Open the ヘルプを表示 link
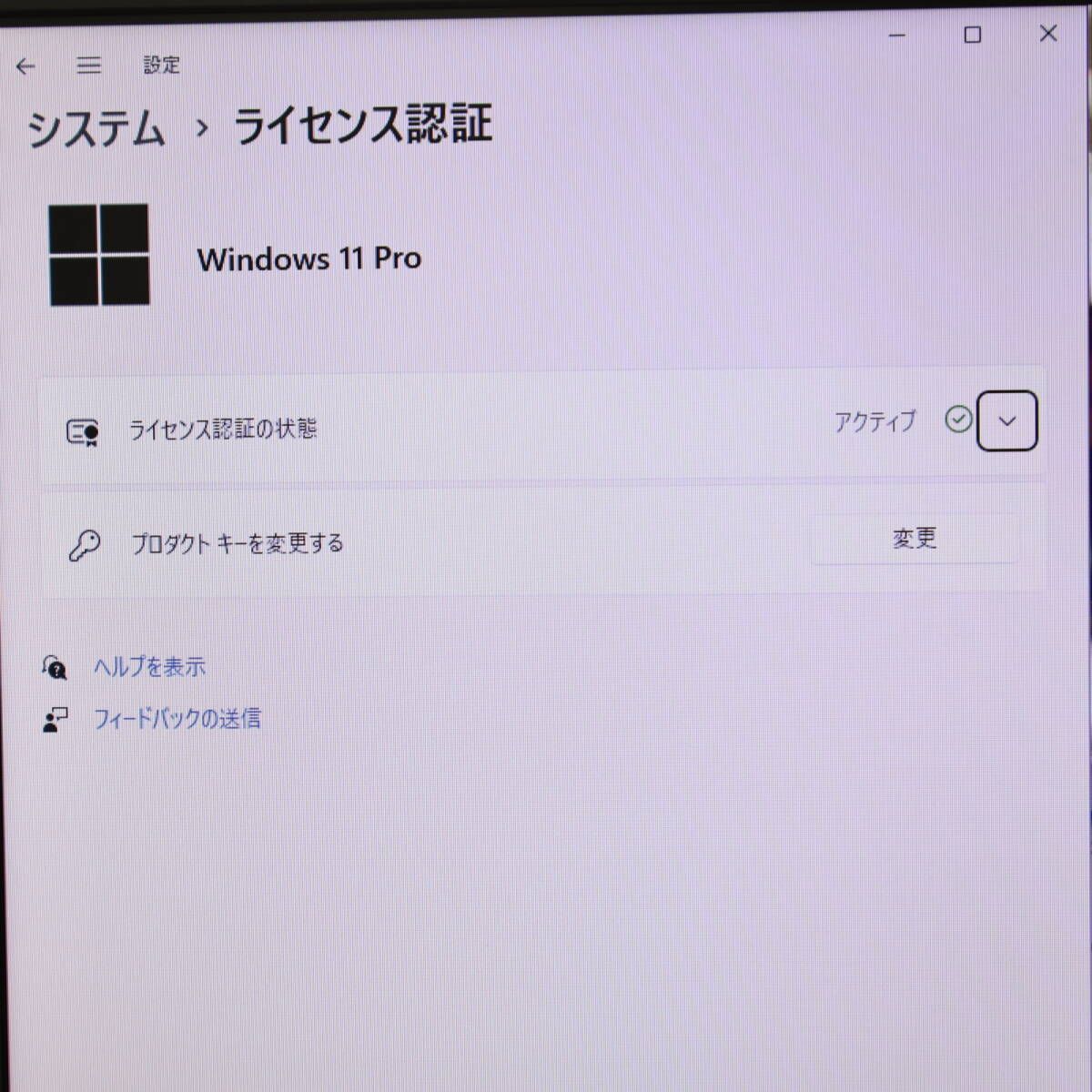Image resolution: width=1092 pixels, height=1092 pixels. tap(149, 667)
